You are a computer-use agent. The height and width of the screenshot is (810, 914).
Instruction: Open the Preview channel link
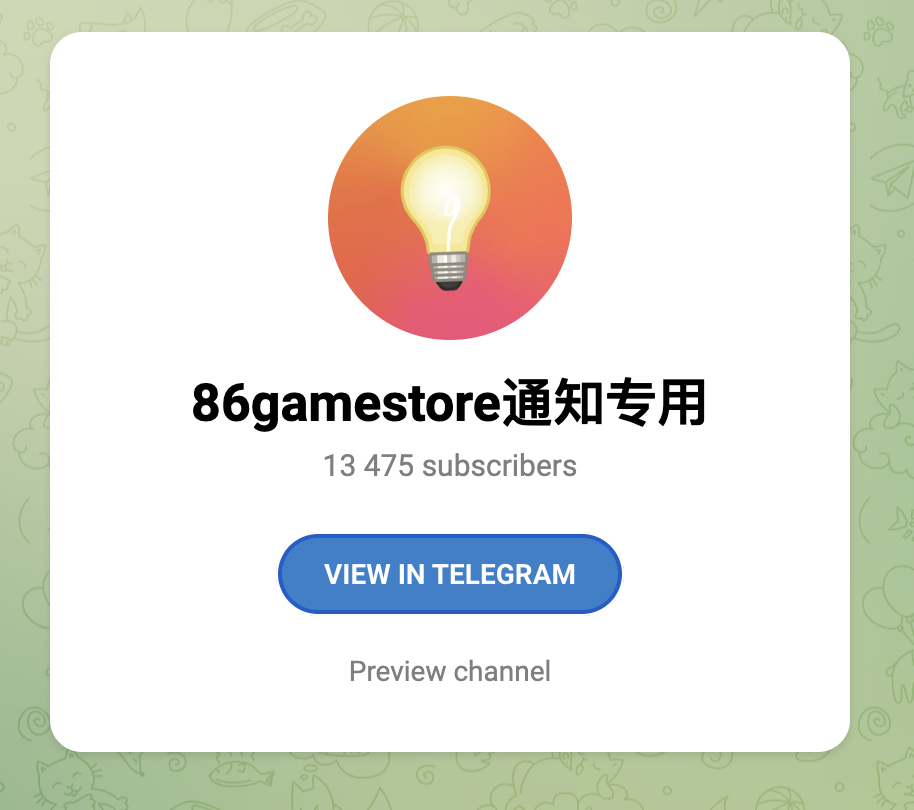[450, 671]
